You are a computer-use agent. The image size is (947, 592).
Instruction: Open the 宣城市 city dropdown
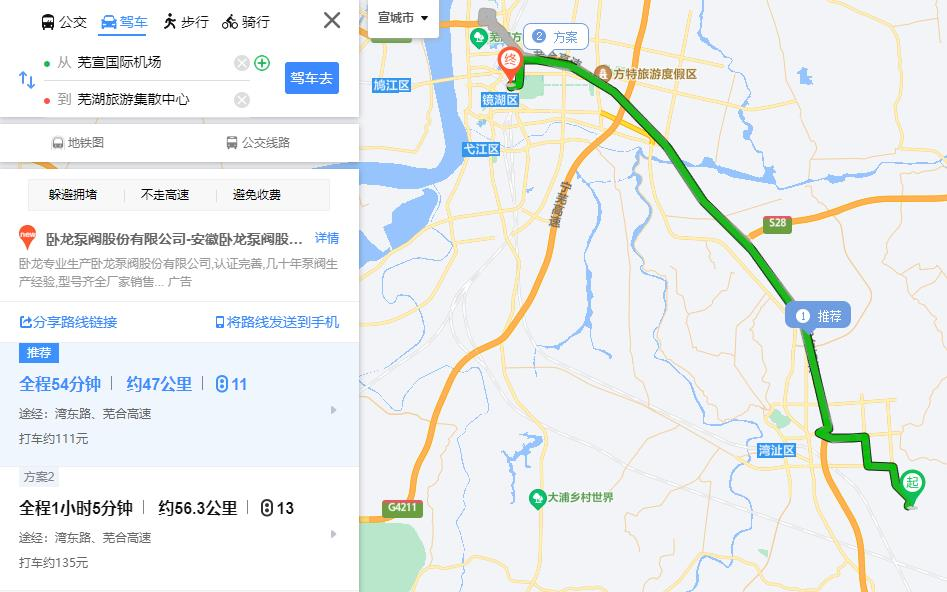tap(403, 18)
